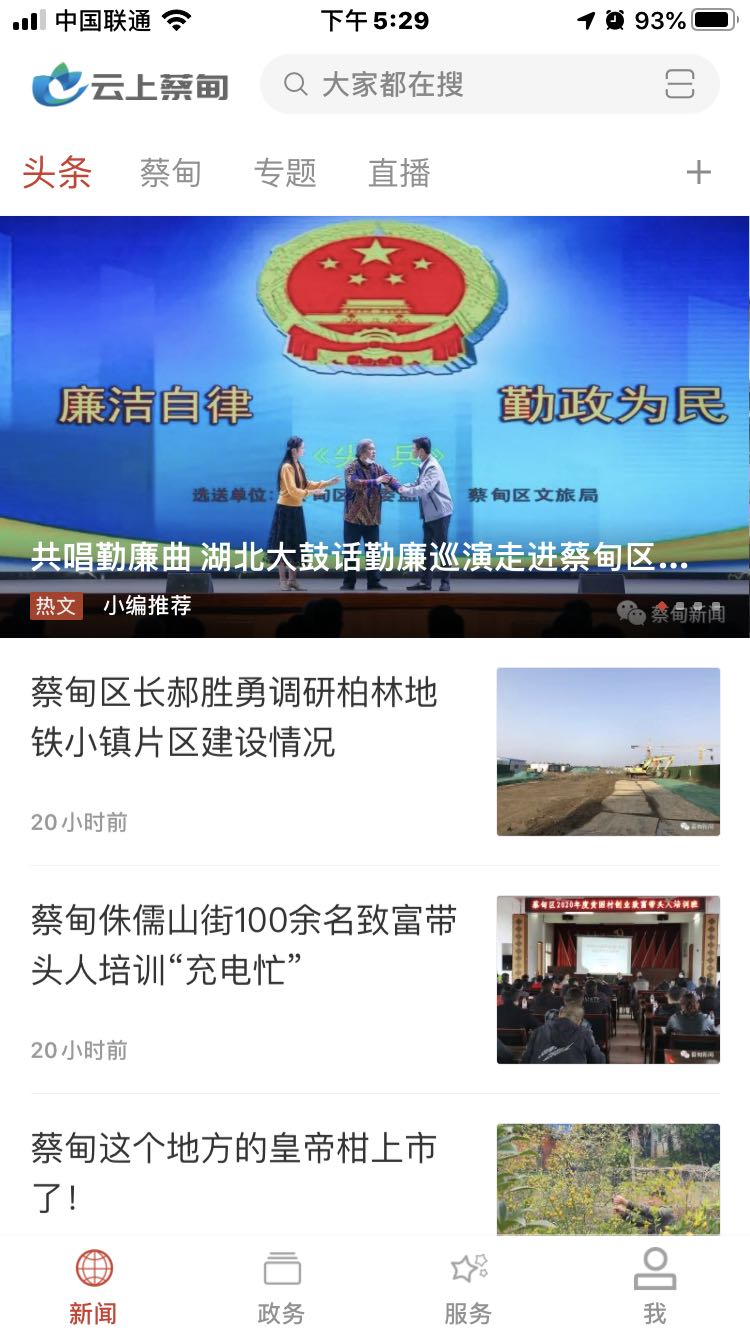Image resolution: width=750 pixels, height=1334 pixels.
Task: Stay on the 头条 tab
Action: (57, 171)
